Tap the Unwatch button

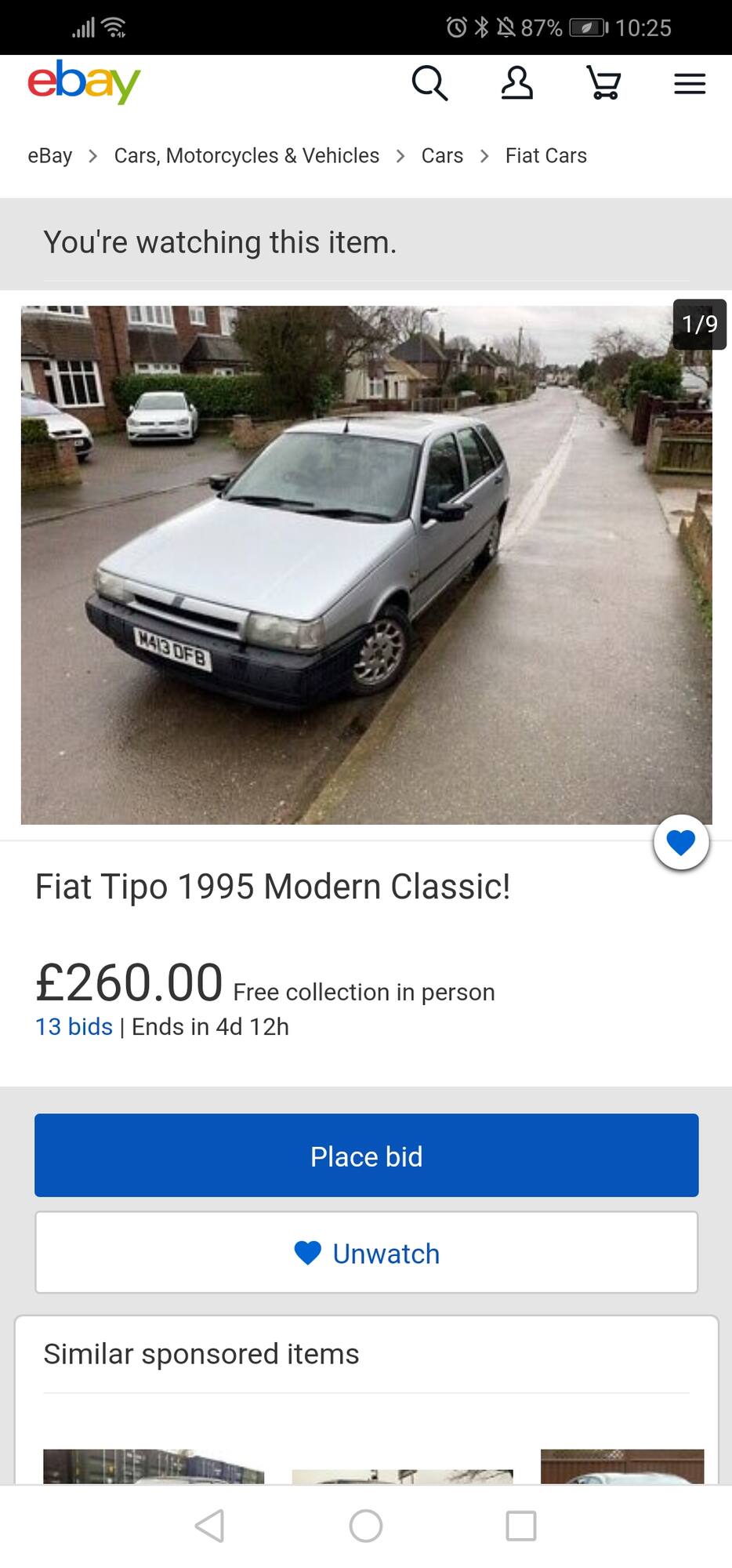coord(366,1252)
